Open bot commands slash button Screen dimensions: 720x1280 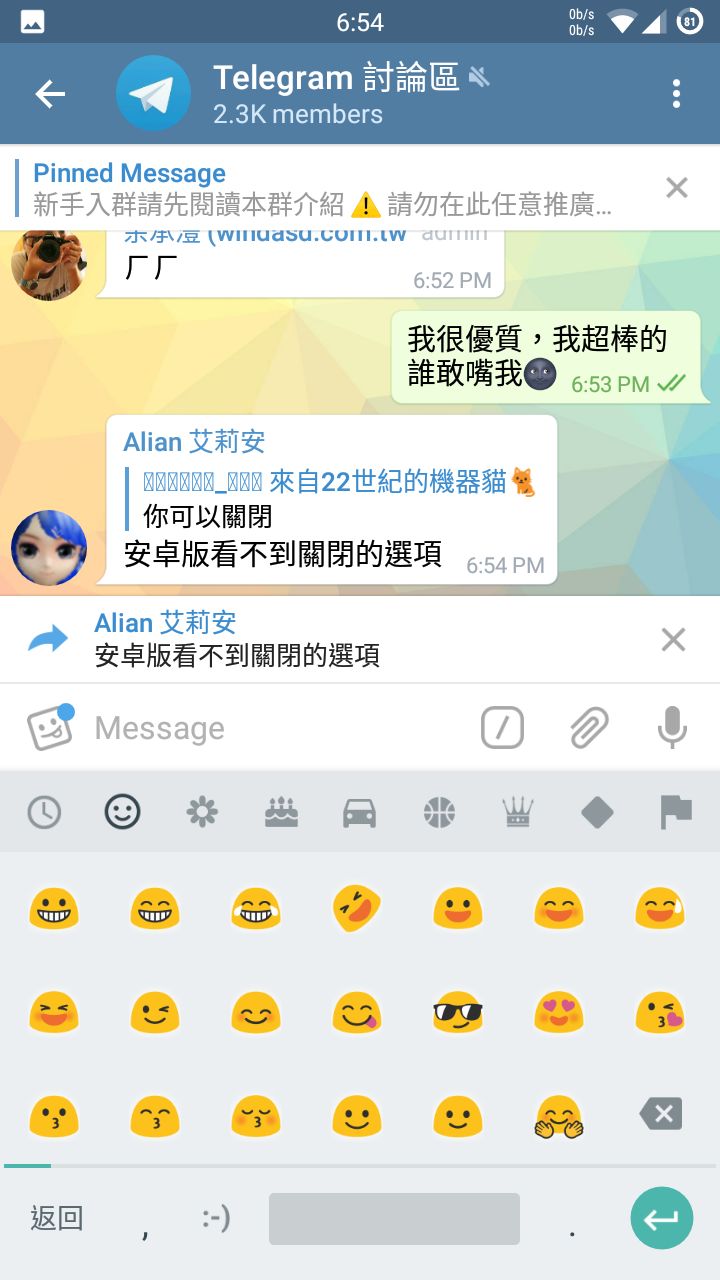(x=502, y=728)
